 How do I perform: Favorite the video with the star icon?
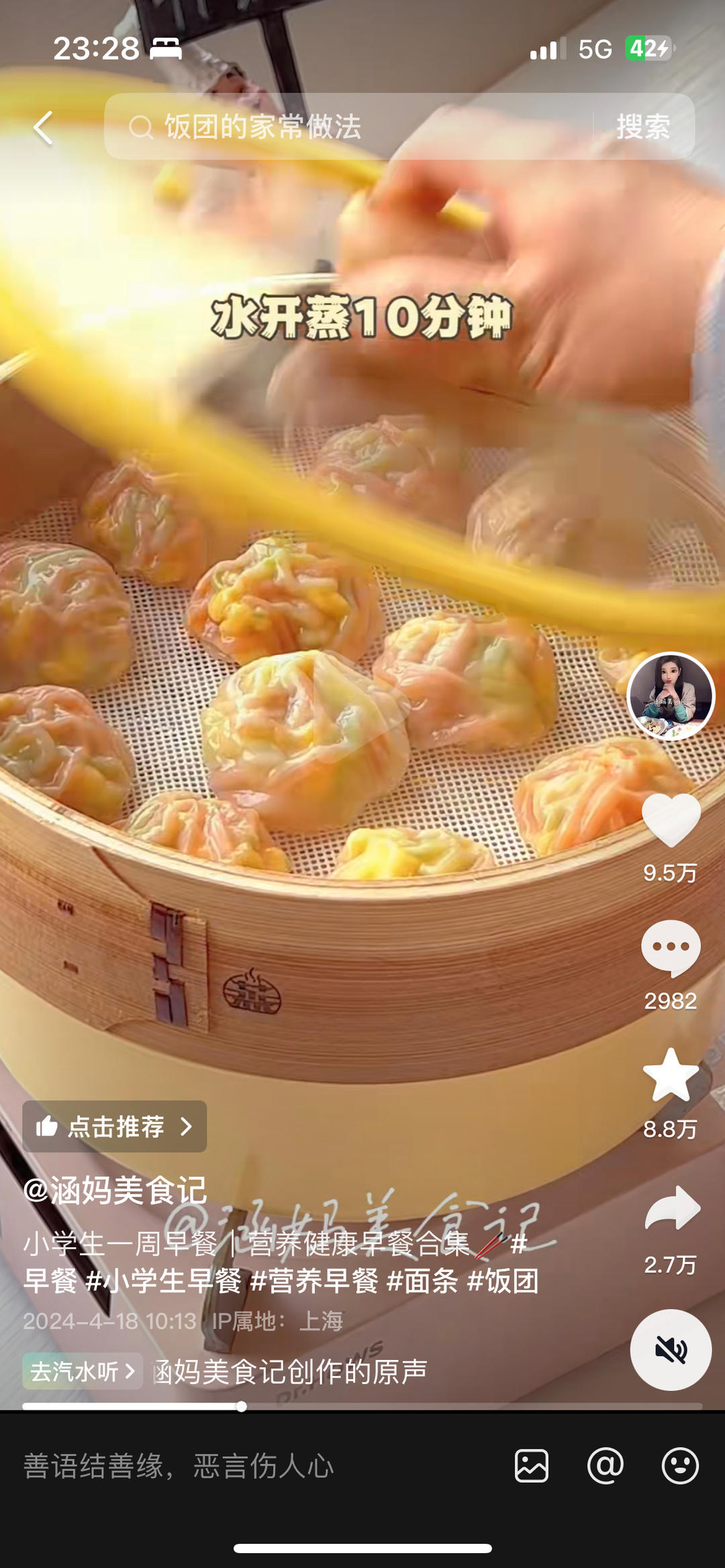click(x=671, y=1076)
